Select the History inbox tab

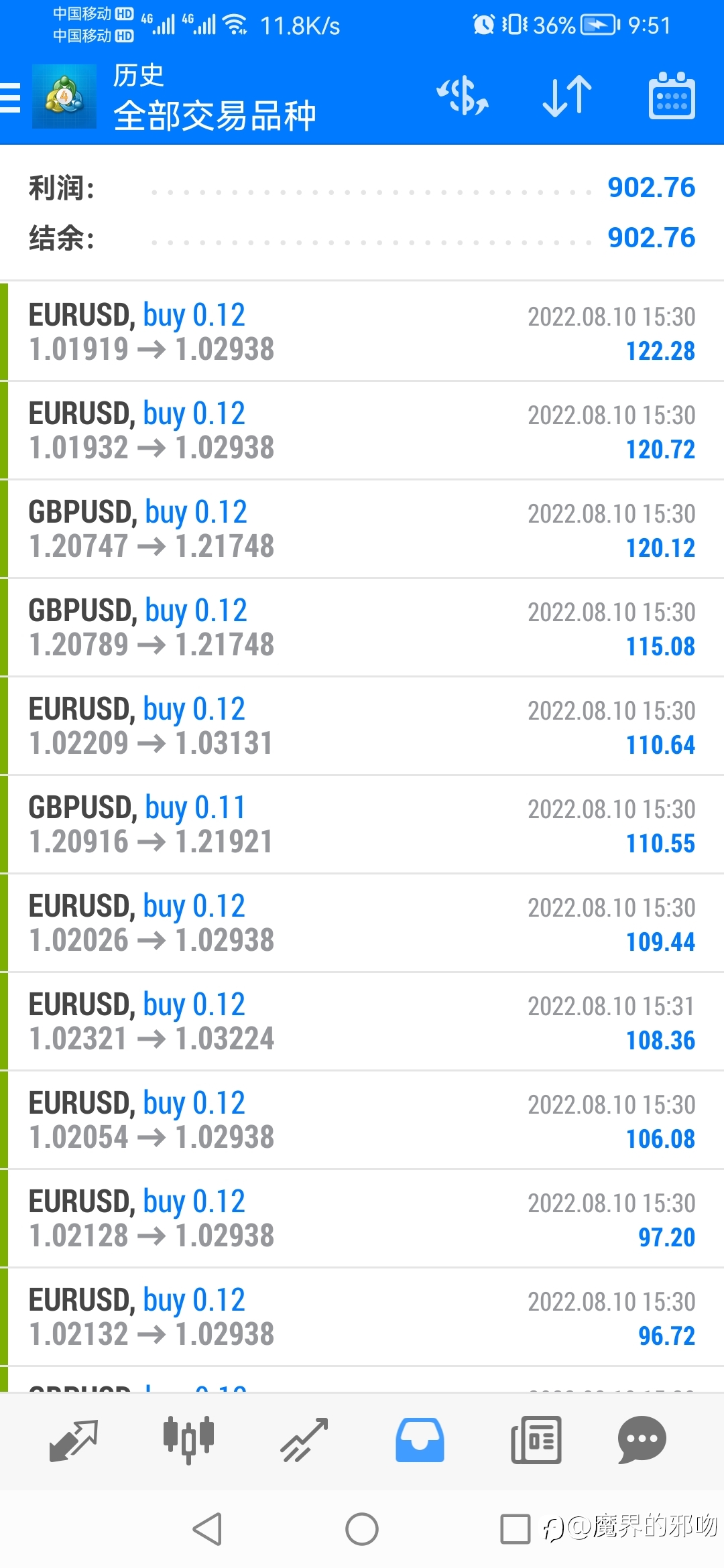click(420, 1440)
